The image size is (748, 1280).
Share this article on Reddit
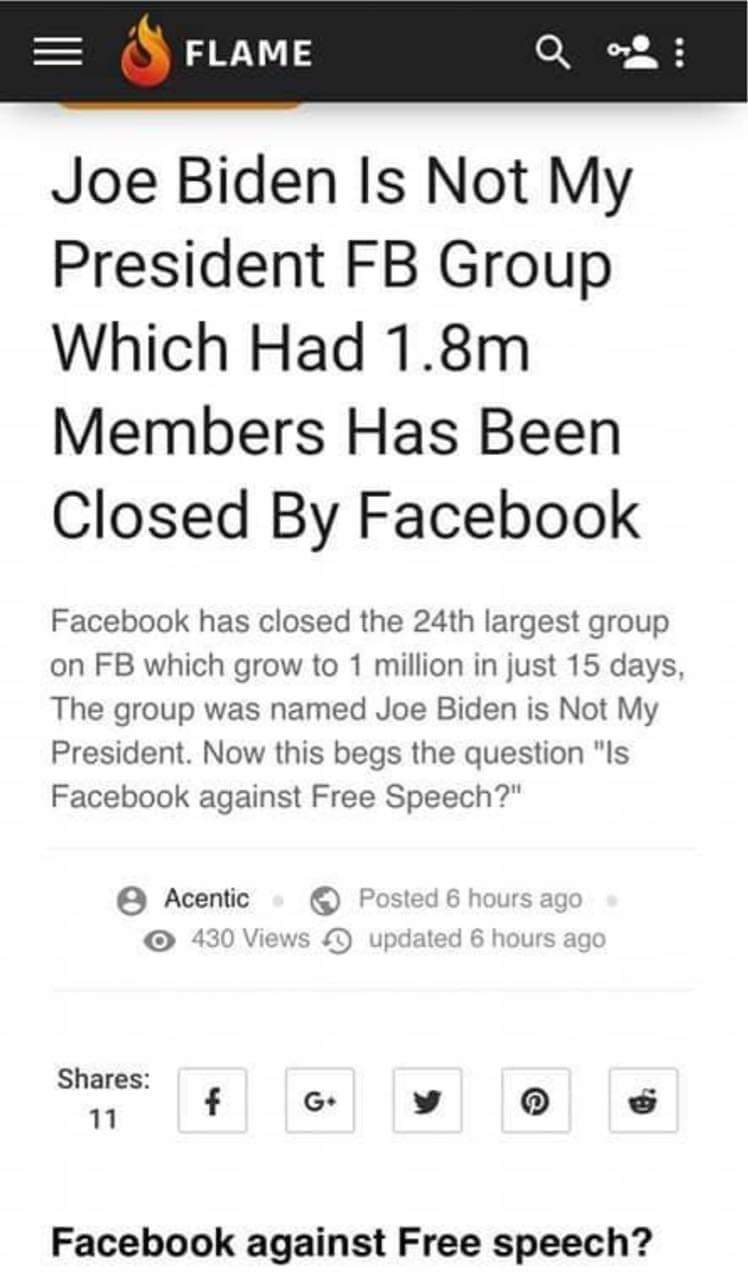pos(643,1101)
